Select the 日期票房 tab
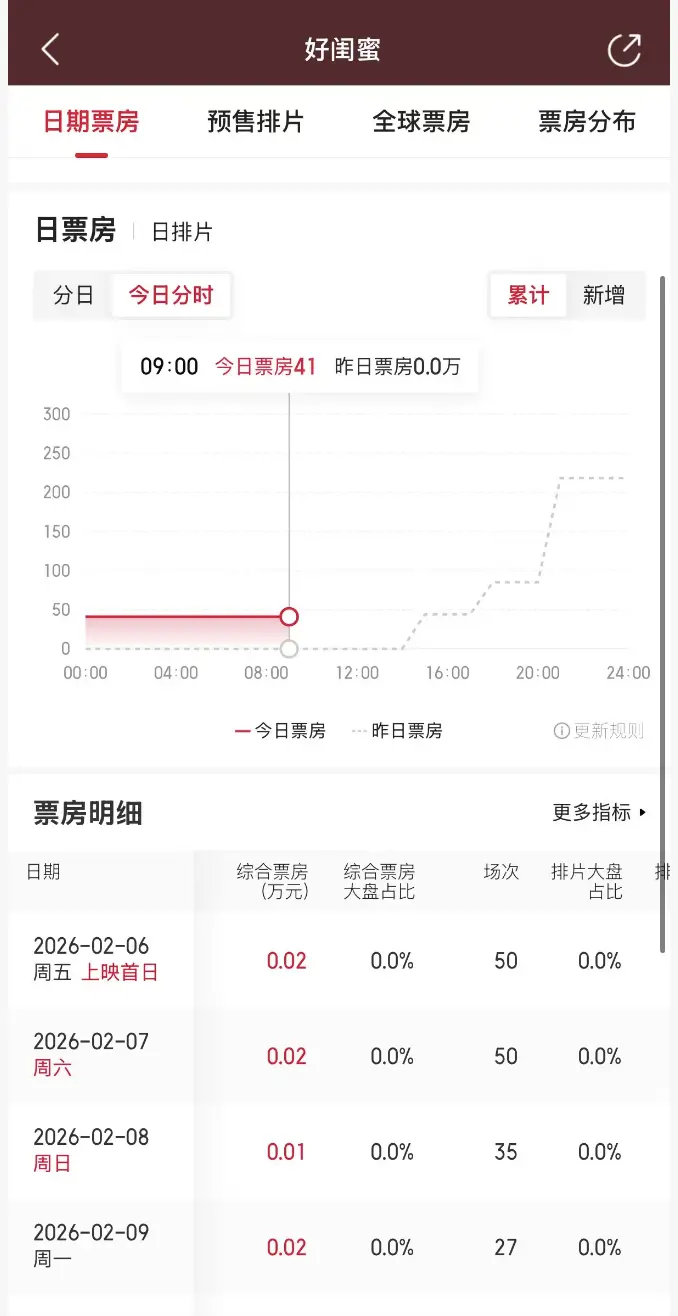 pos(91,122)
